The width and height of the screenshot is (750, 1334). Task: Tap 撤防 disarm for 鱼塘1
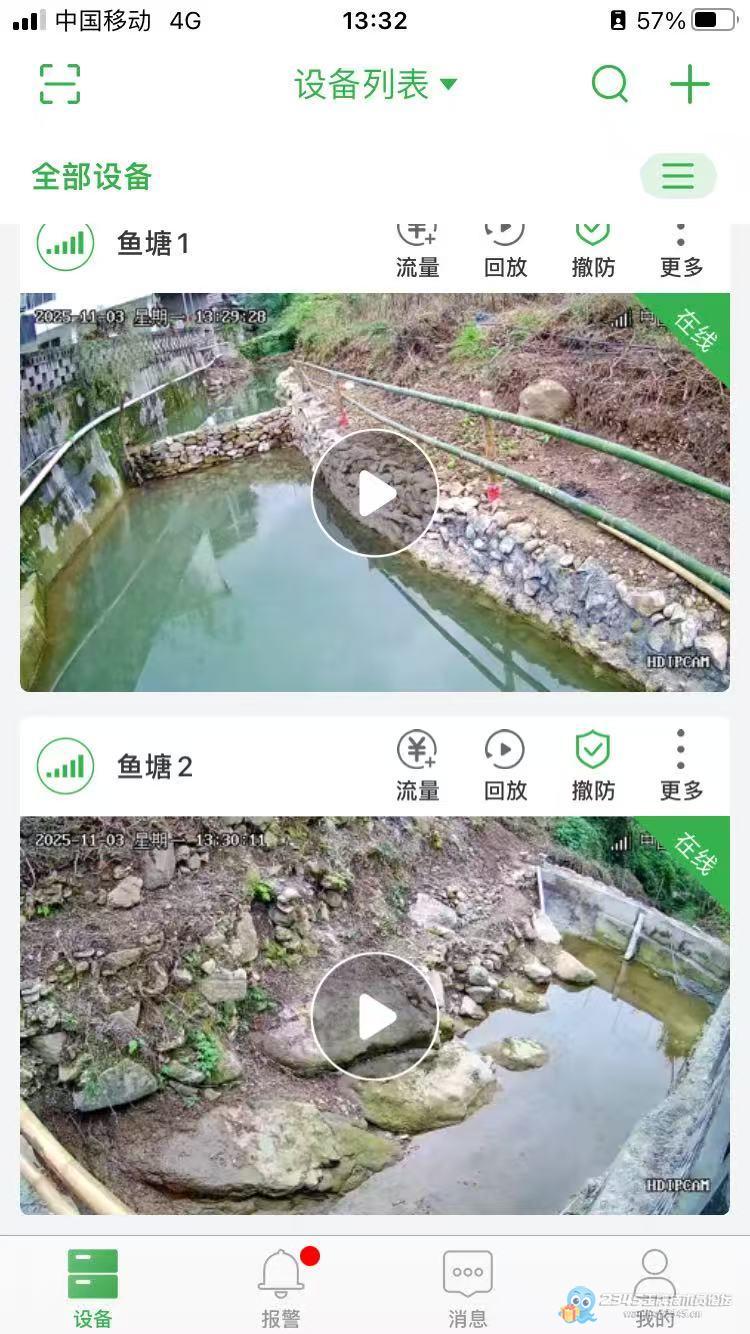[x=593, y=249]
